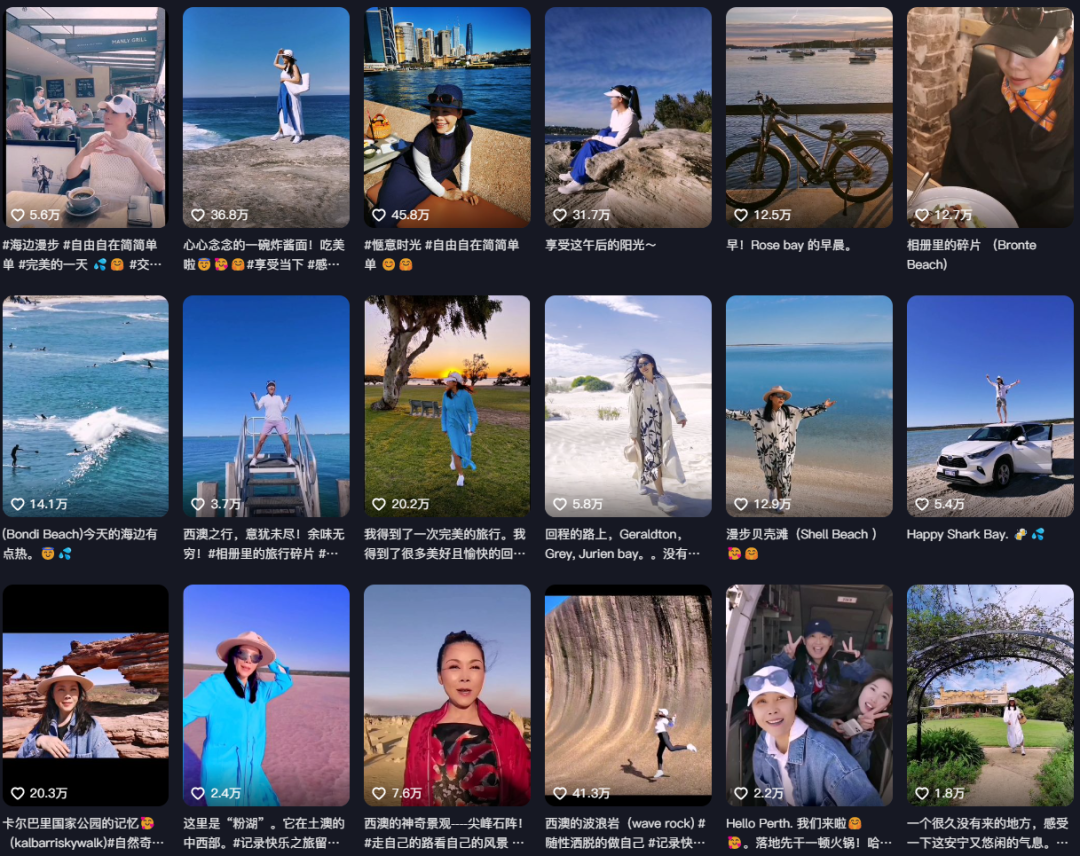
Task: Watch the 享受这午后的阳光 video
Action: [628, 118]
